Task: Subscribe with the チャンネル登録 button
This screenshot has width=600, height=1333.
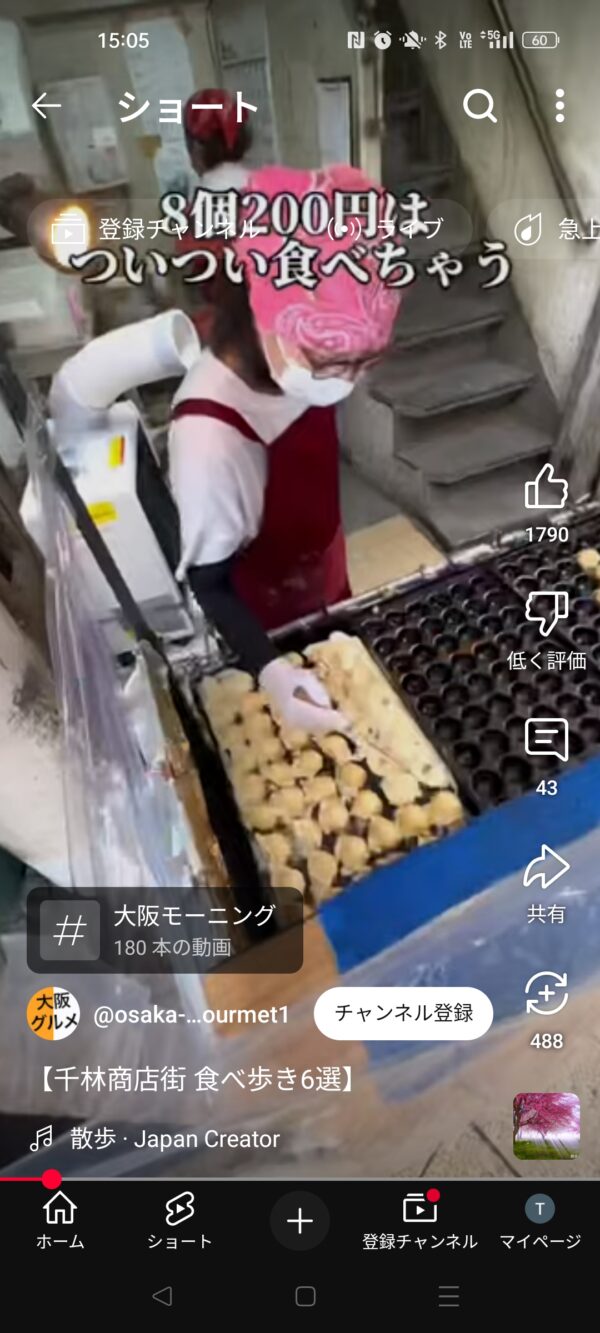Action: point(403,1013)
